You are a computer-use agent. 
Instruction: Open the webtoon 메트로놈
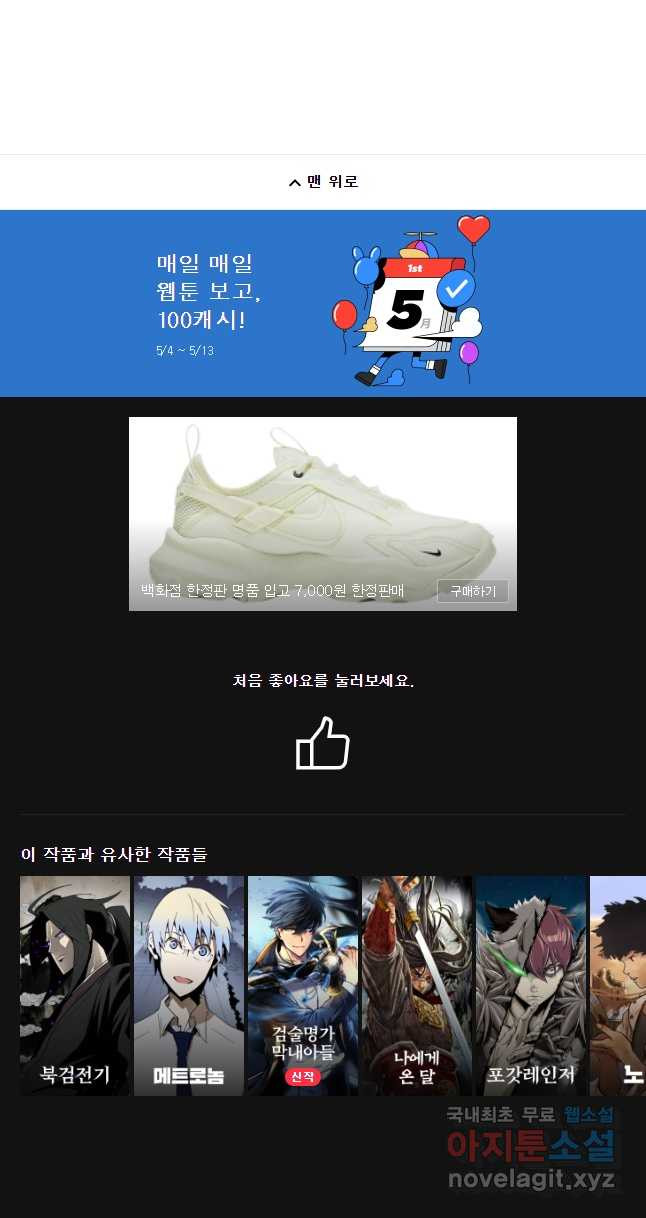(x=189, y=985)
